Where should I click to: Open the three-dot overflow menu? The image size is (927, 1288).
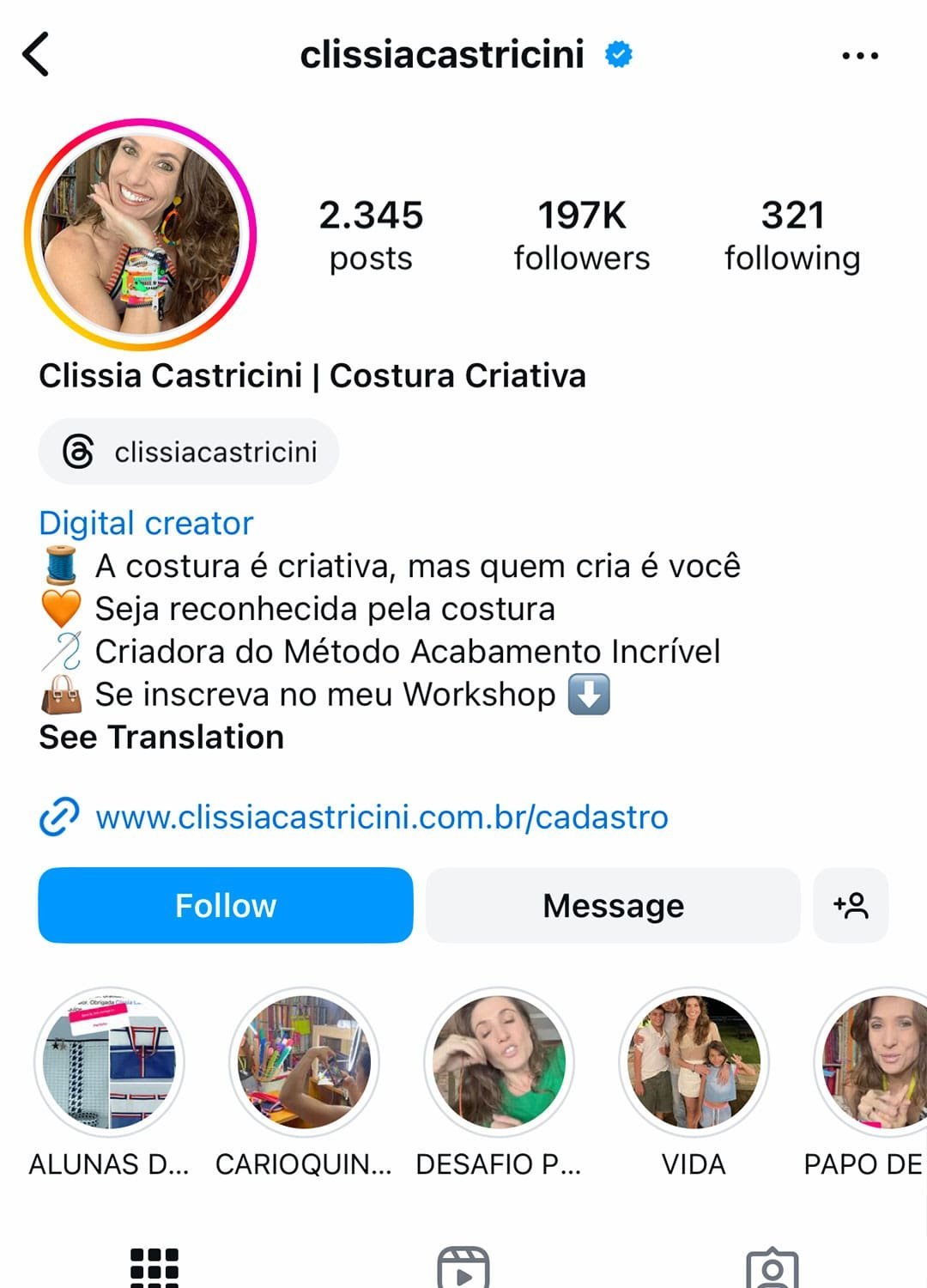(x=859, y=56)
